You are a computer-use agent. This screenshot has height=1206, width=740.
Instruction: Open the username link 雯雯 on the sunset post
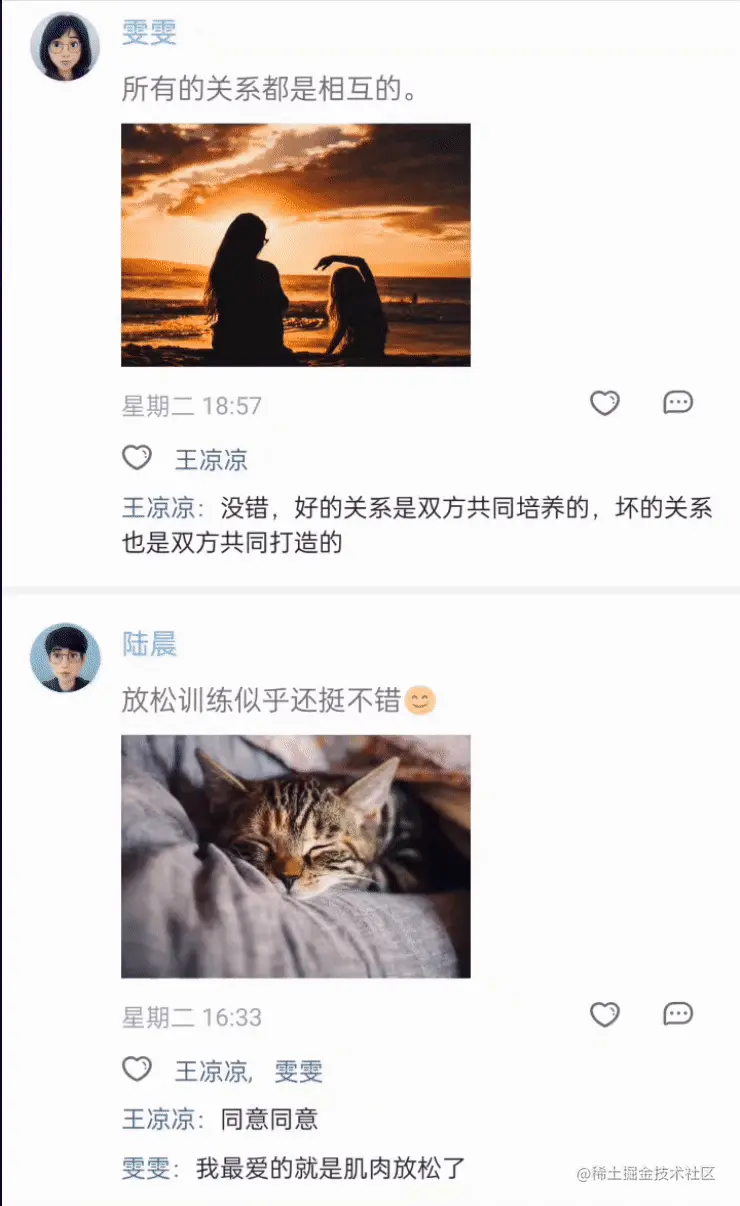149,33
